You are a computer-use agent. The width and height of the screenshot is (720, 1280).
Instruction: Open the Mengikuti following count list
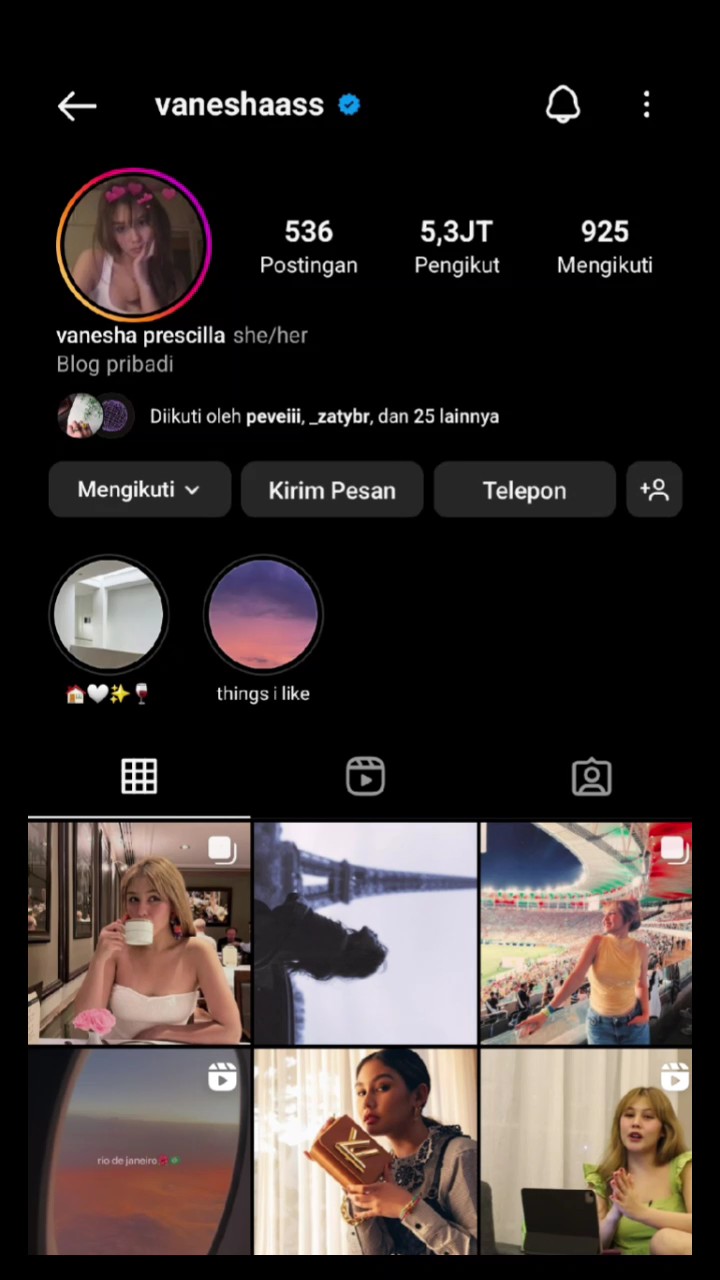click(605, 247)
